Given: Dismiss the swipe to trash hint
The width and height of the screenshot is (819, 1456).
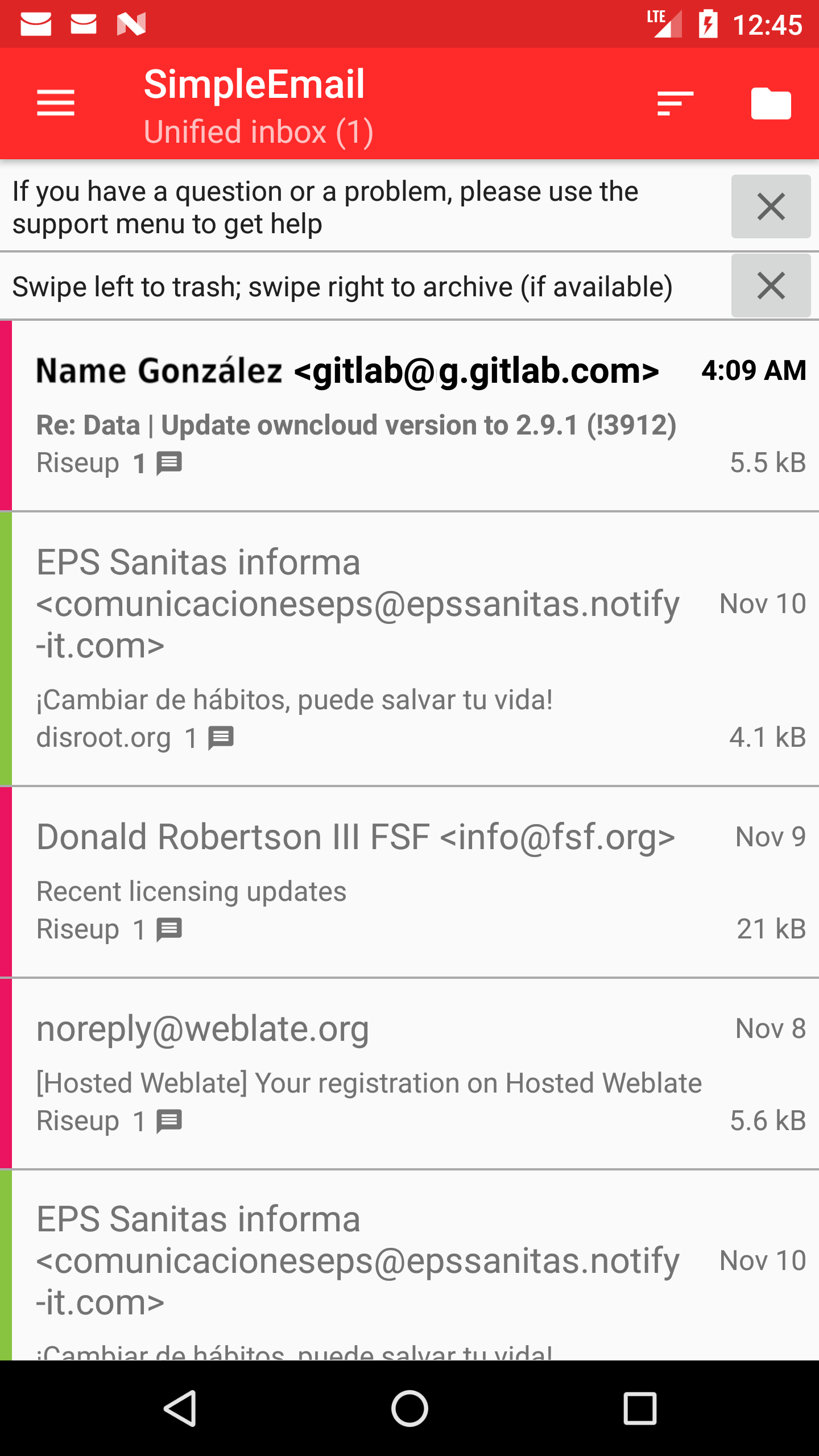Looking at the screenshot, I should 771,286.
